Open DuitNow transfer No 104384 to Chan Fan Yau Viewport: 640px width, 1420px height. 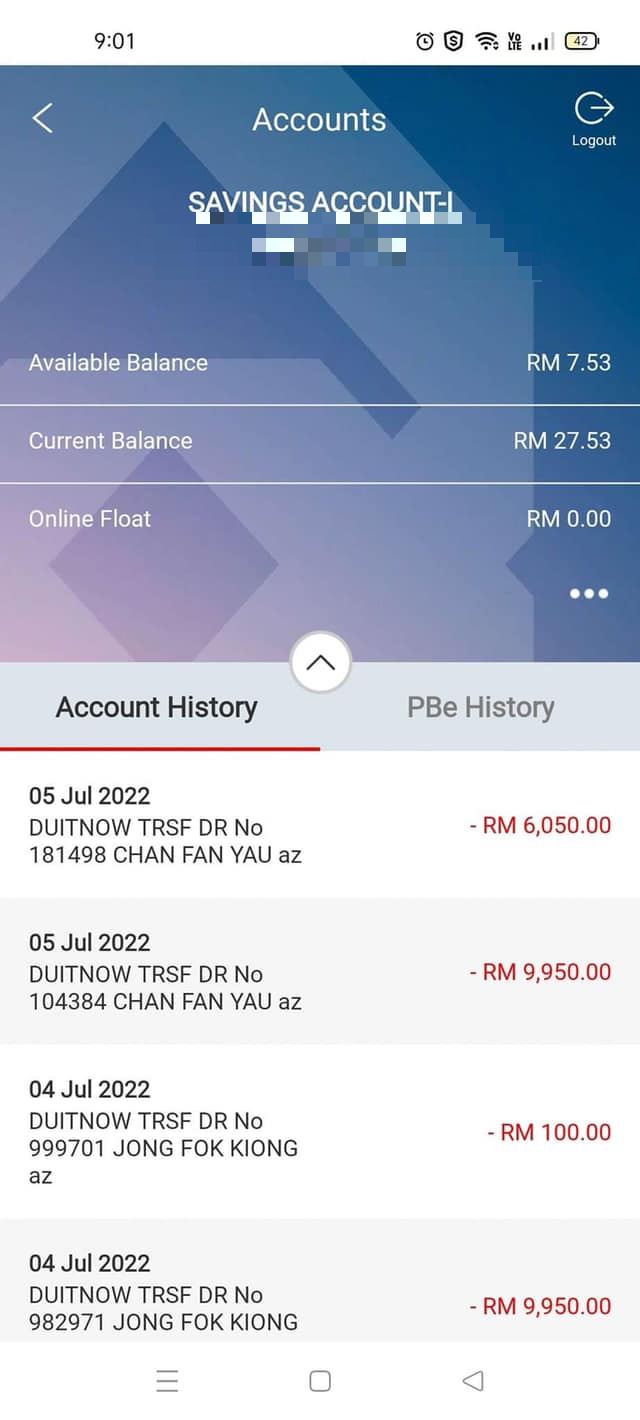320,971
